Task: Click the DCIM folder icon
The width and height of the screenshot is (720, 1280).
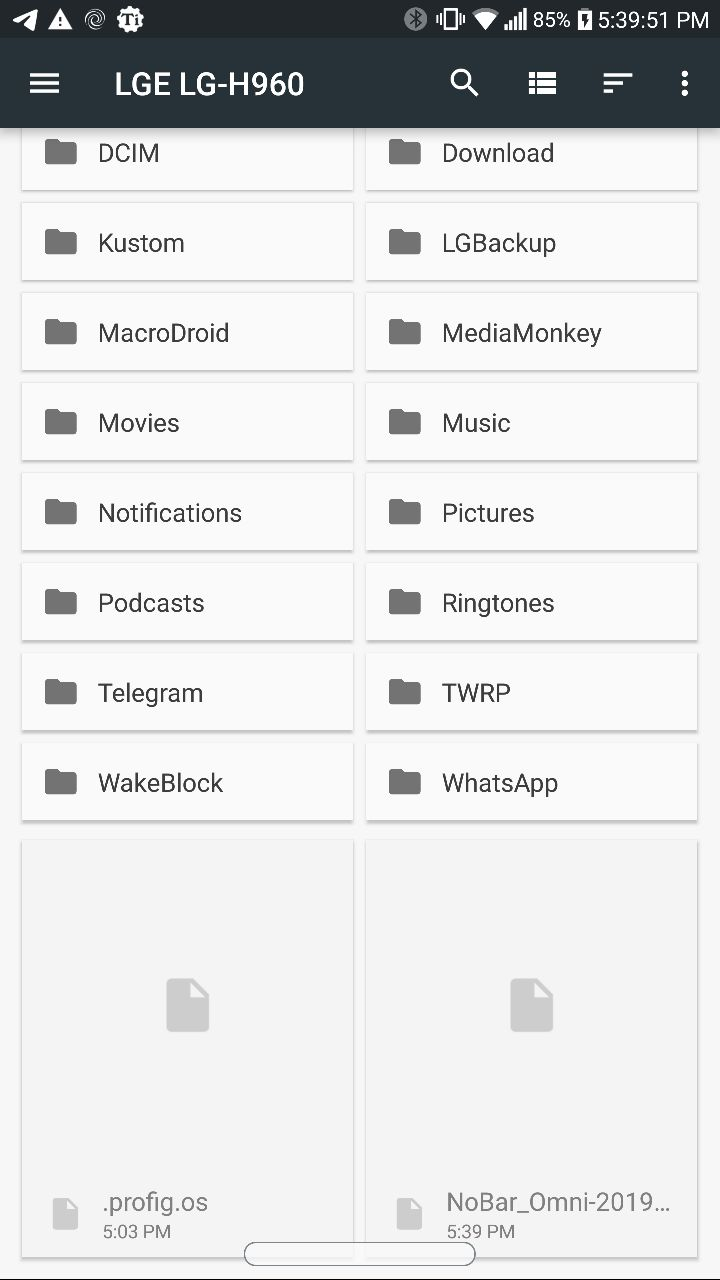Action: coord(60,152)
